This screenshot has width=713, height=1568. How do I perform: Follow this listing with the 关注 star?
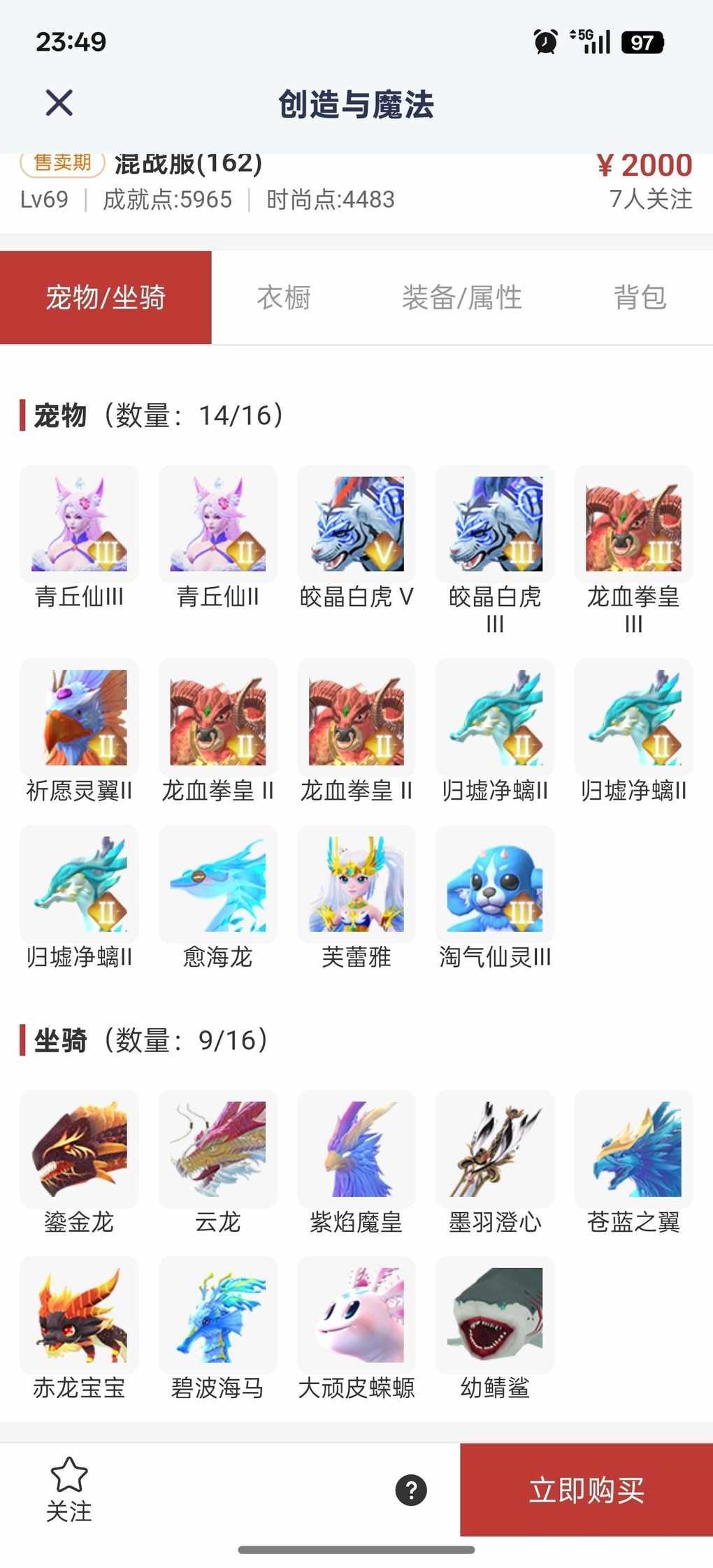(x=69, y=1489)
